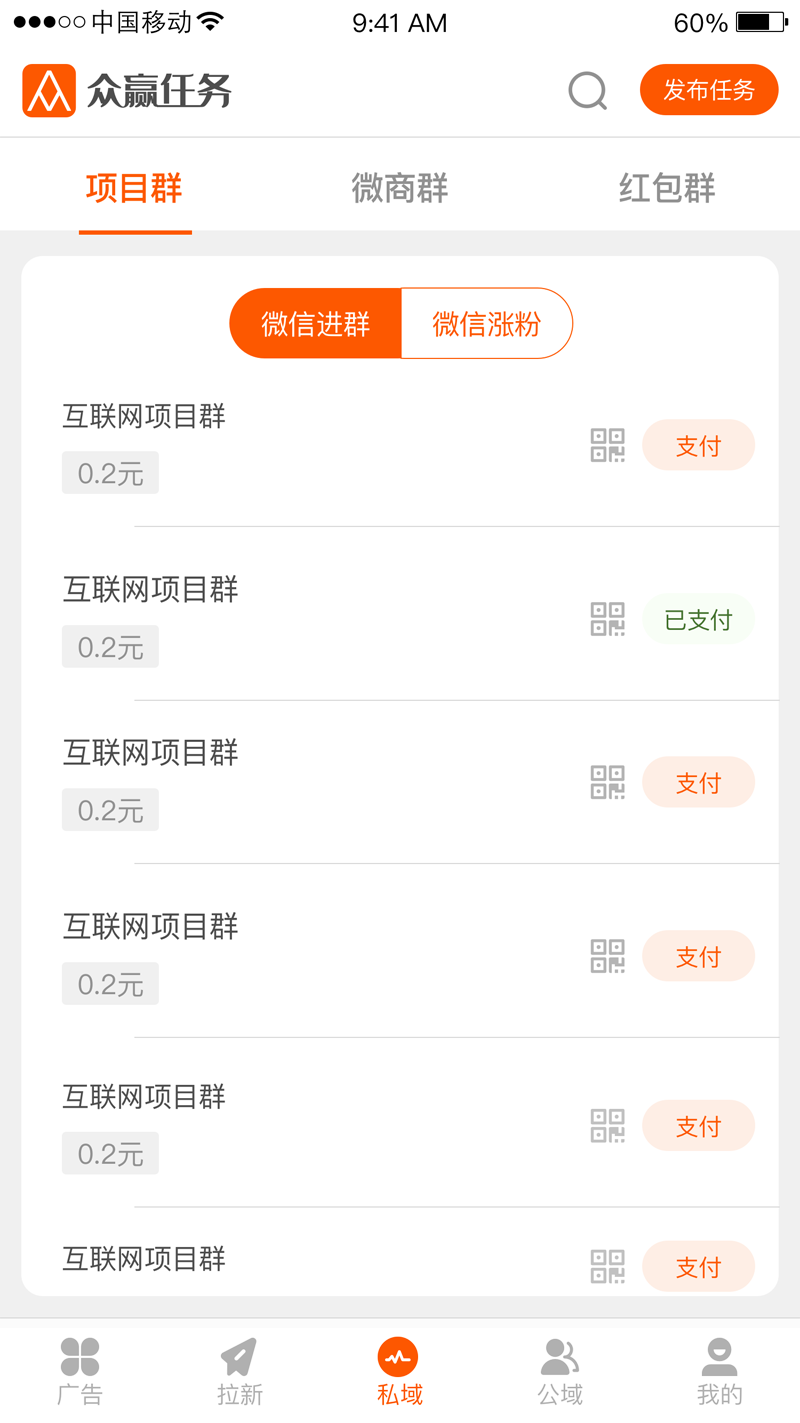Switch to the 微信涨粉 segment
Image resolution: width=800 pixels, height=1423 pixels.
tap(487, 324)
